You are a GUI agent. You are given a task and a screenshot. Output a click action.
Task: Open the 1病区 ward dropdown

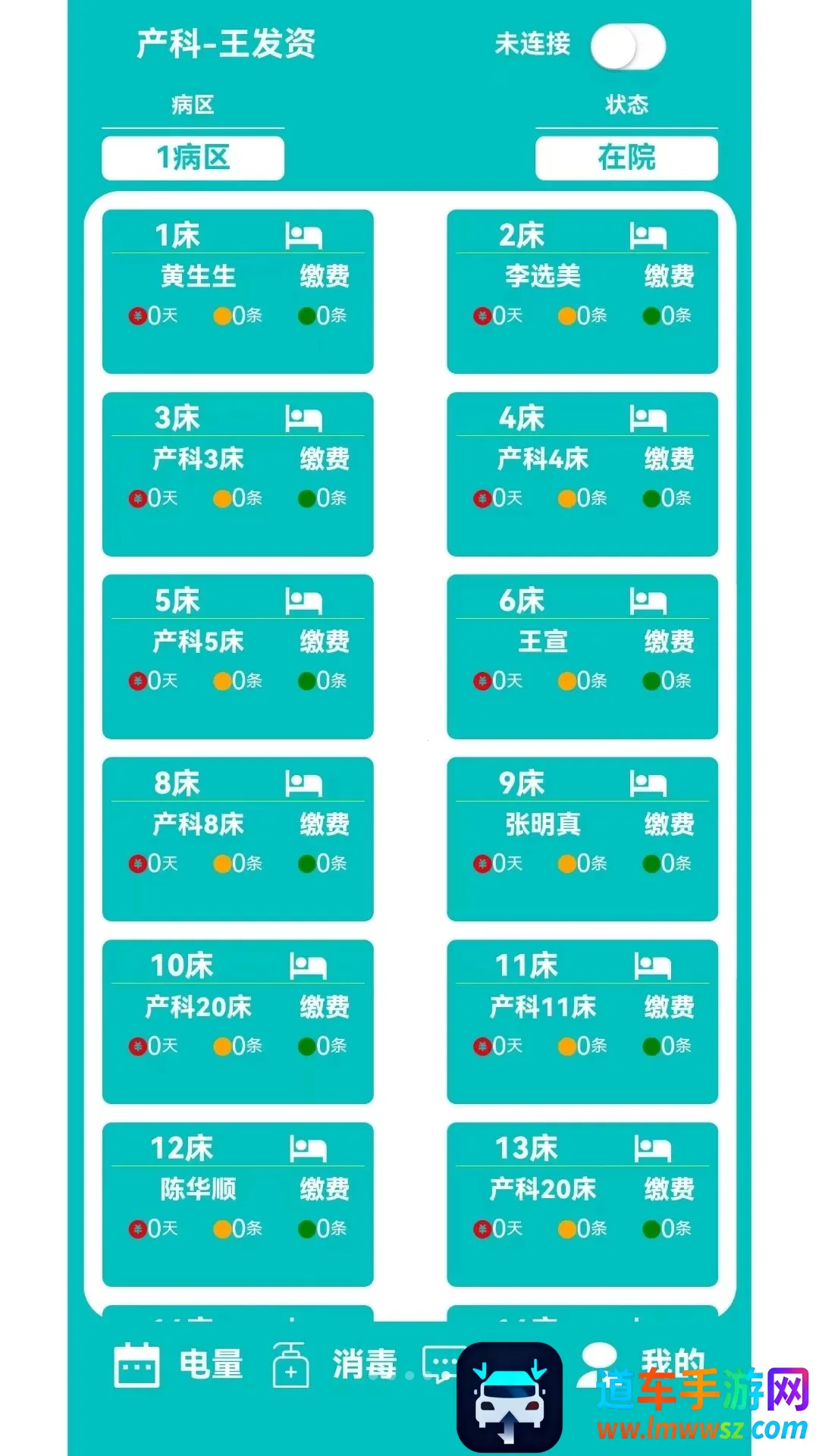click(x=193, y=158)
